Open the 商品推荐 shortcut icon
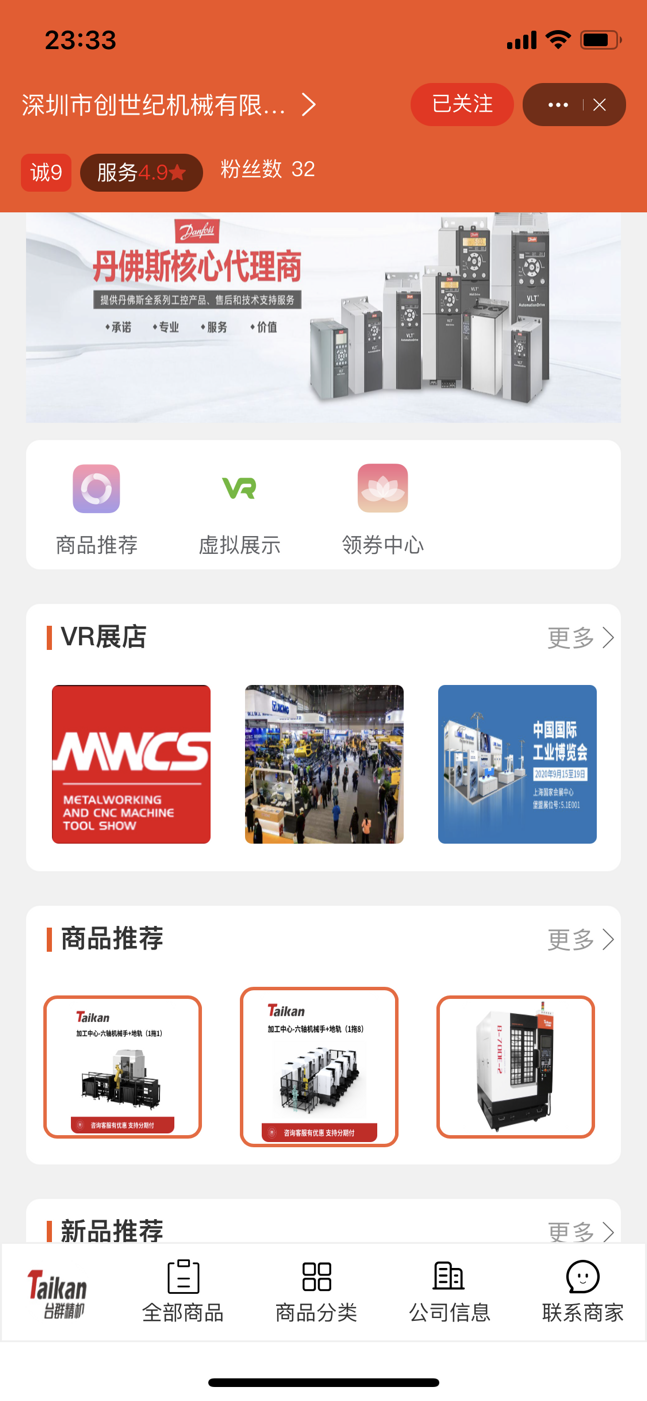 pos(97,509)
